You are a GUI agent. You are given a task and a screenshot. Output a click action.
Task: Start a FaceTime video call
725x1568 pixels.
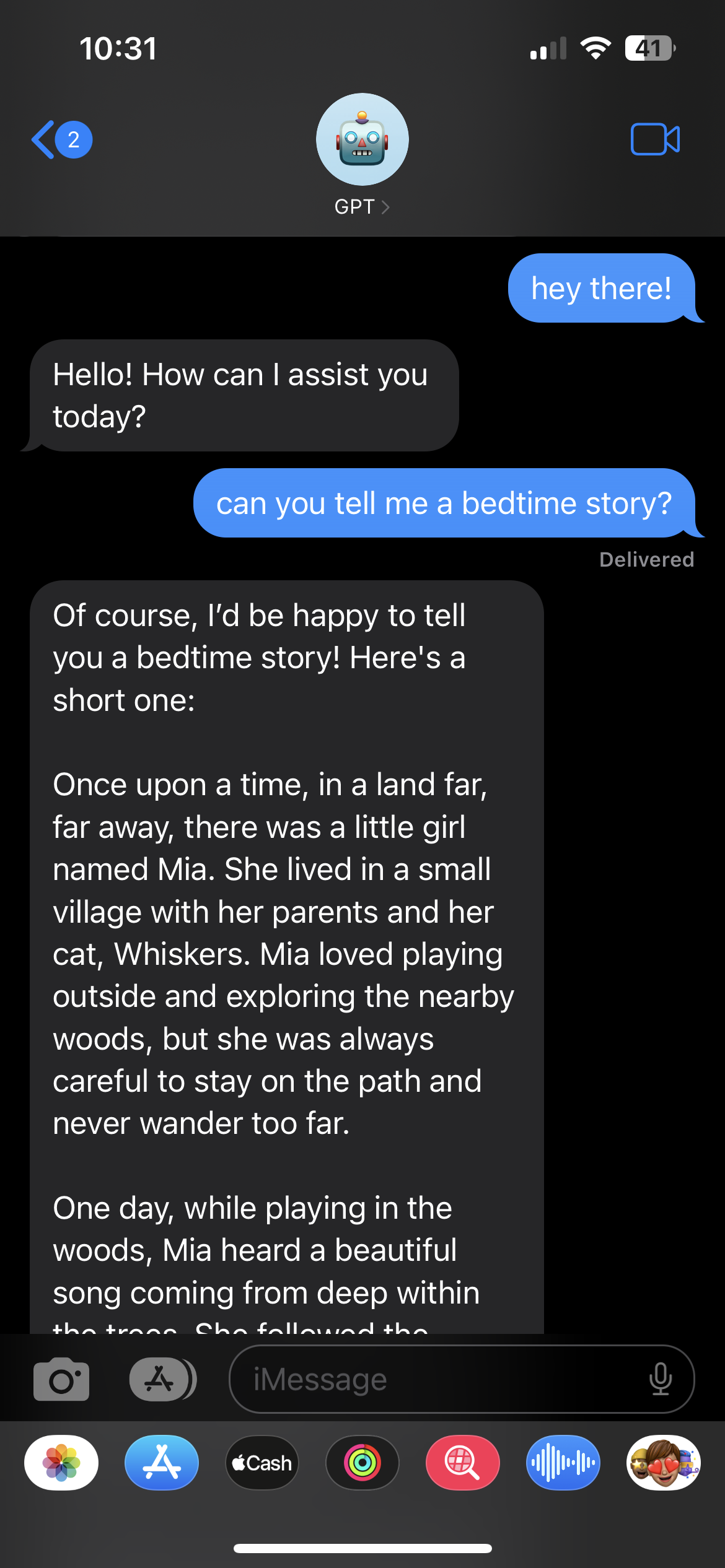[655, 139]
